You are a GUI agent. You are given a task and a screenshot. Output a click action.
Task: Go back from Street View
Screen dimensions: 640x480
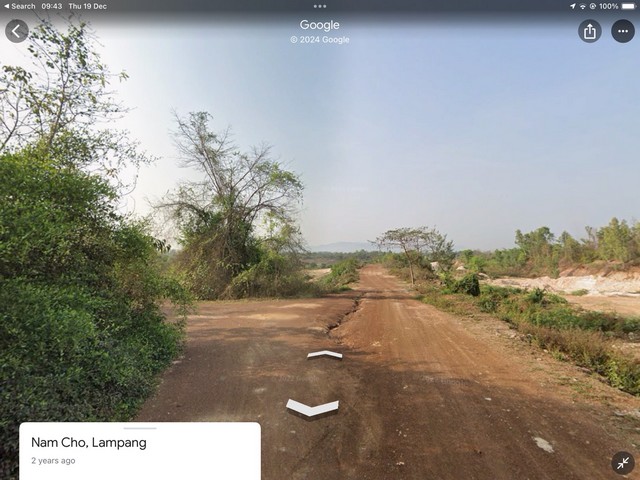point(17,31)
